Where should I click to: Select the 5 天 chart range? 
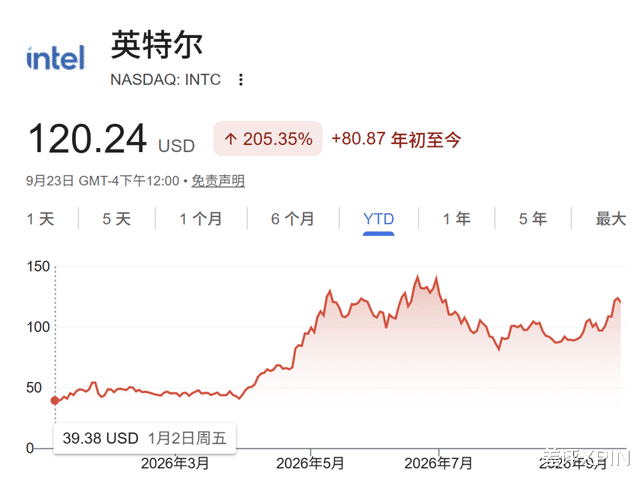tap(116, 219)
